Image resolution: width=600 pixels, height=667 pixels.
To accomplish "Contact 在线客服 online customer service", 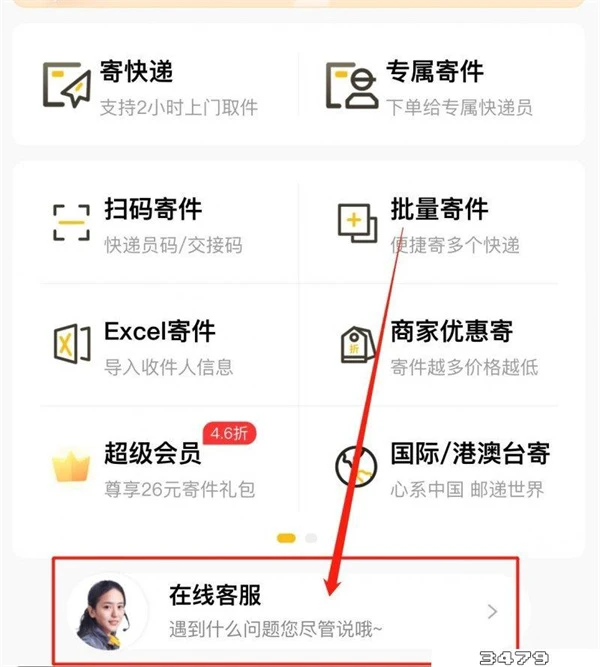I will click(286, 611).
